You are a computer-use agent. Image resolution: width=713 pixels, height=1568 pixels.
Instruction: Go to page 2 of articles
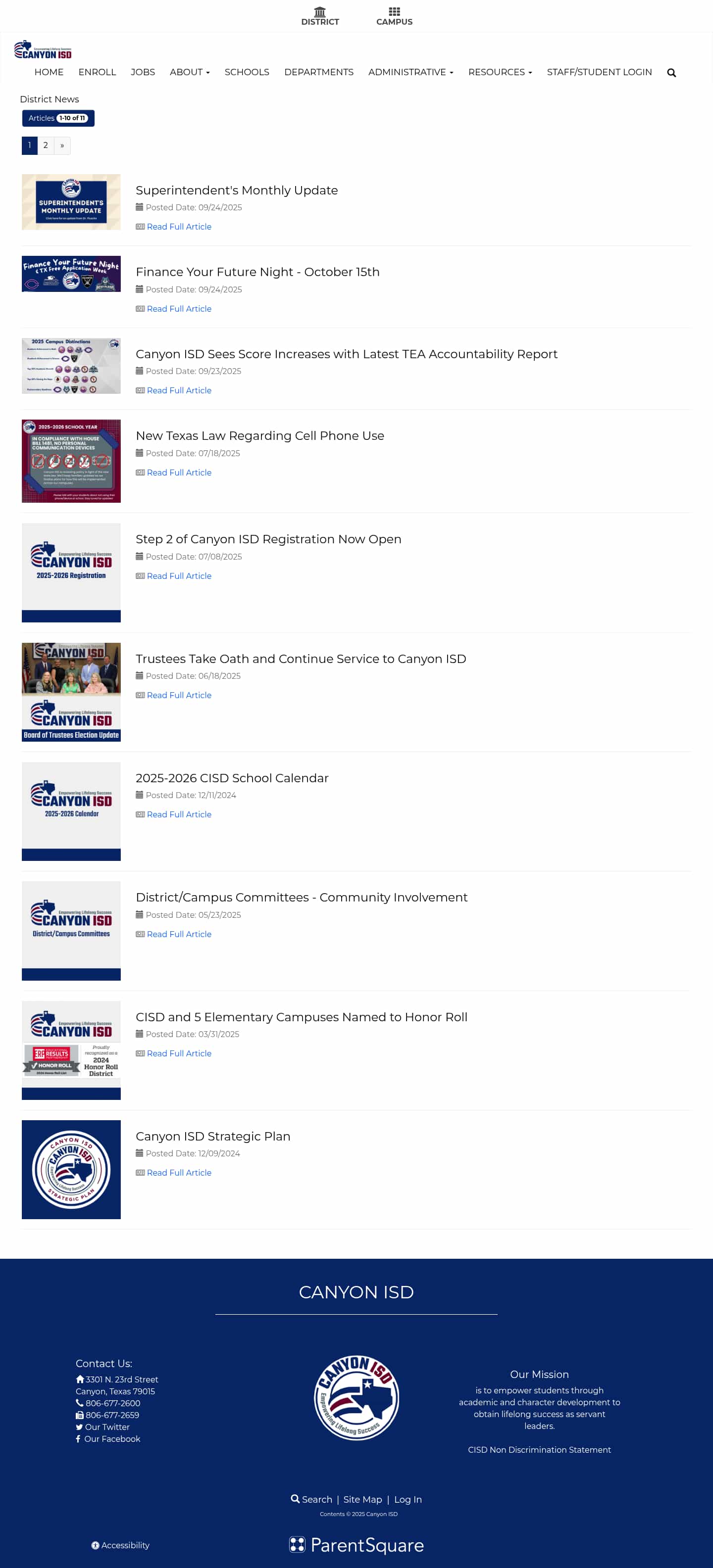click(x=46, y=145)
